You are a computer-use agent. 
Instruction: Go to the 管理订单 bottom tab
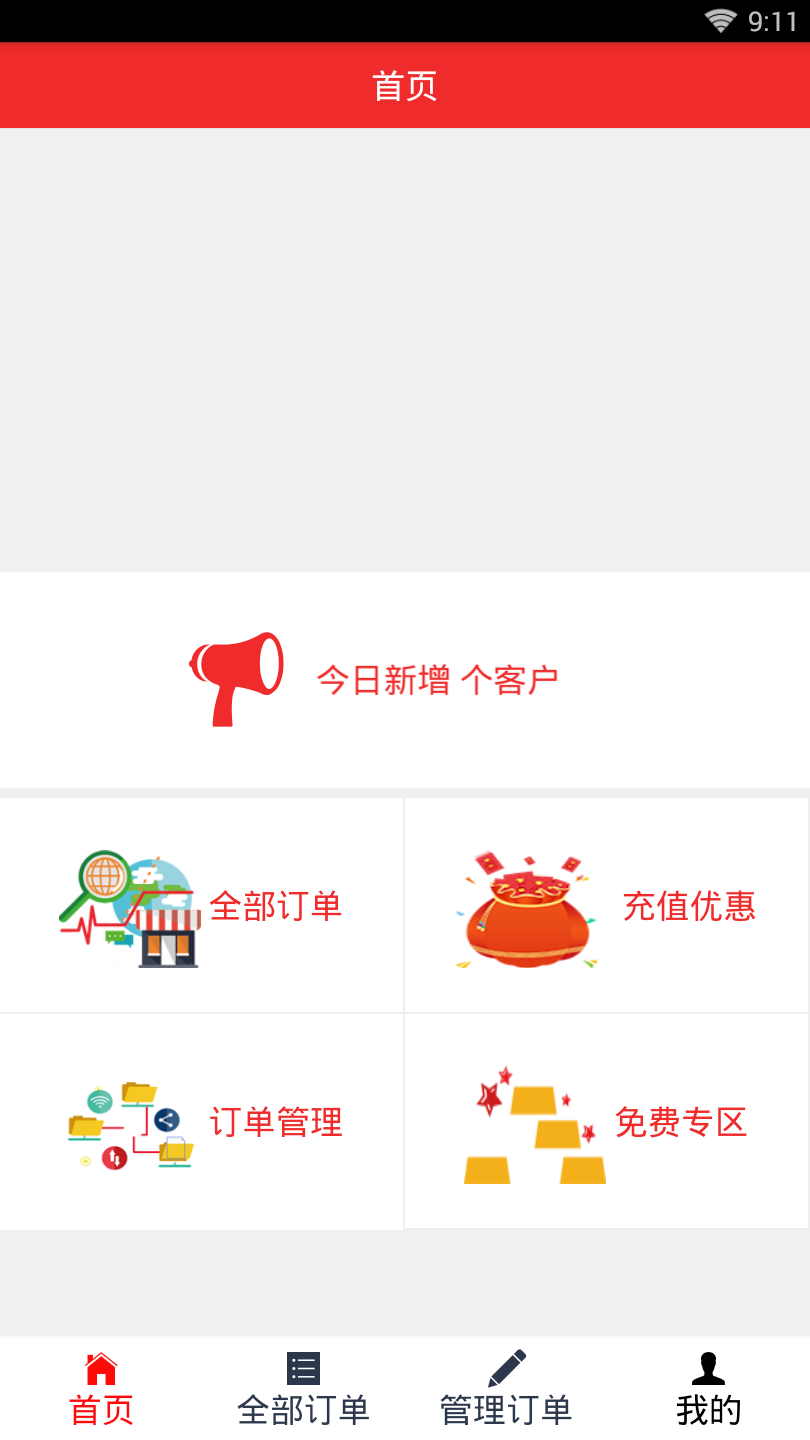tap(506, 1389)
